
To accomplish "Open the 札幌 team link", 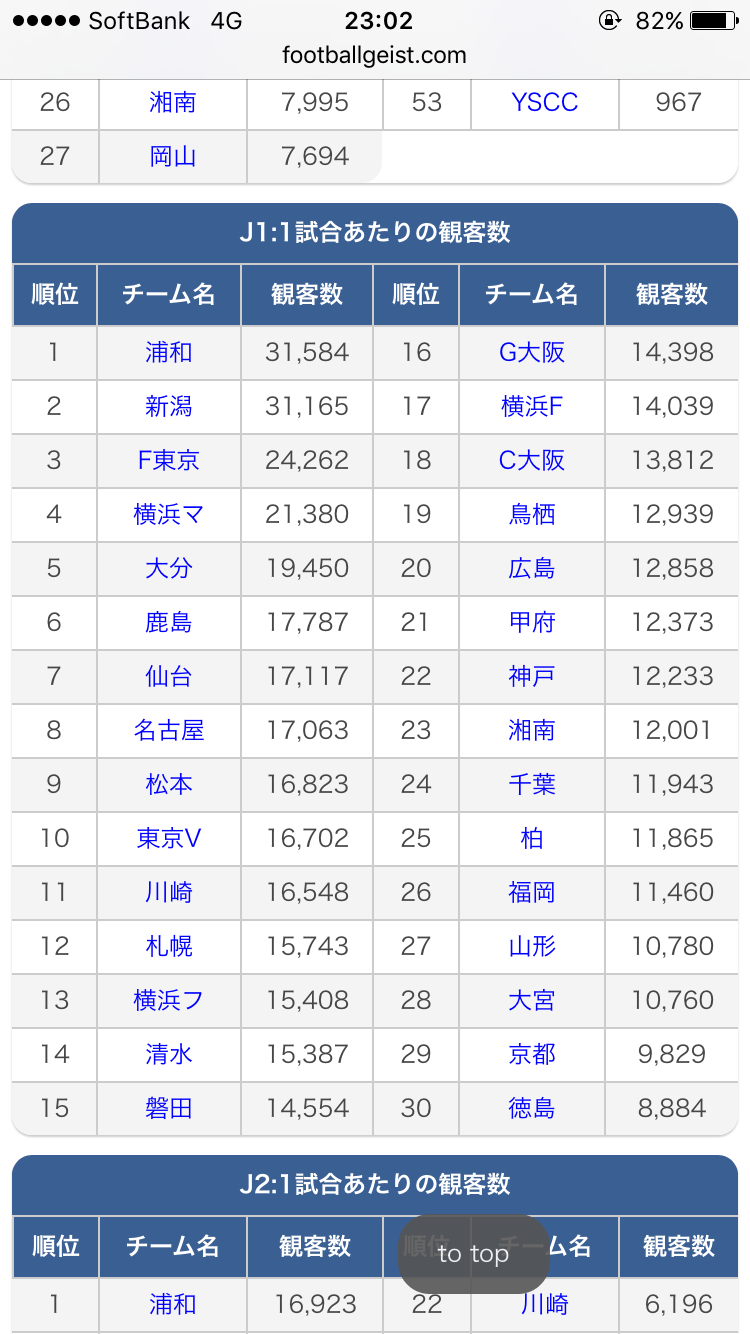I will 169,946.
